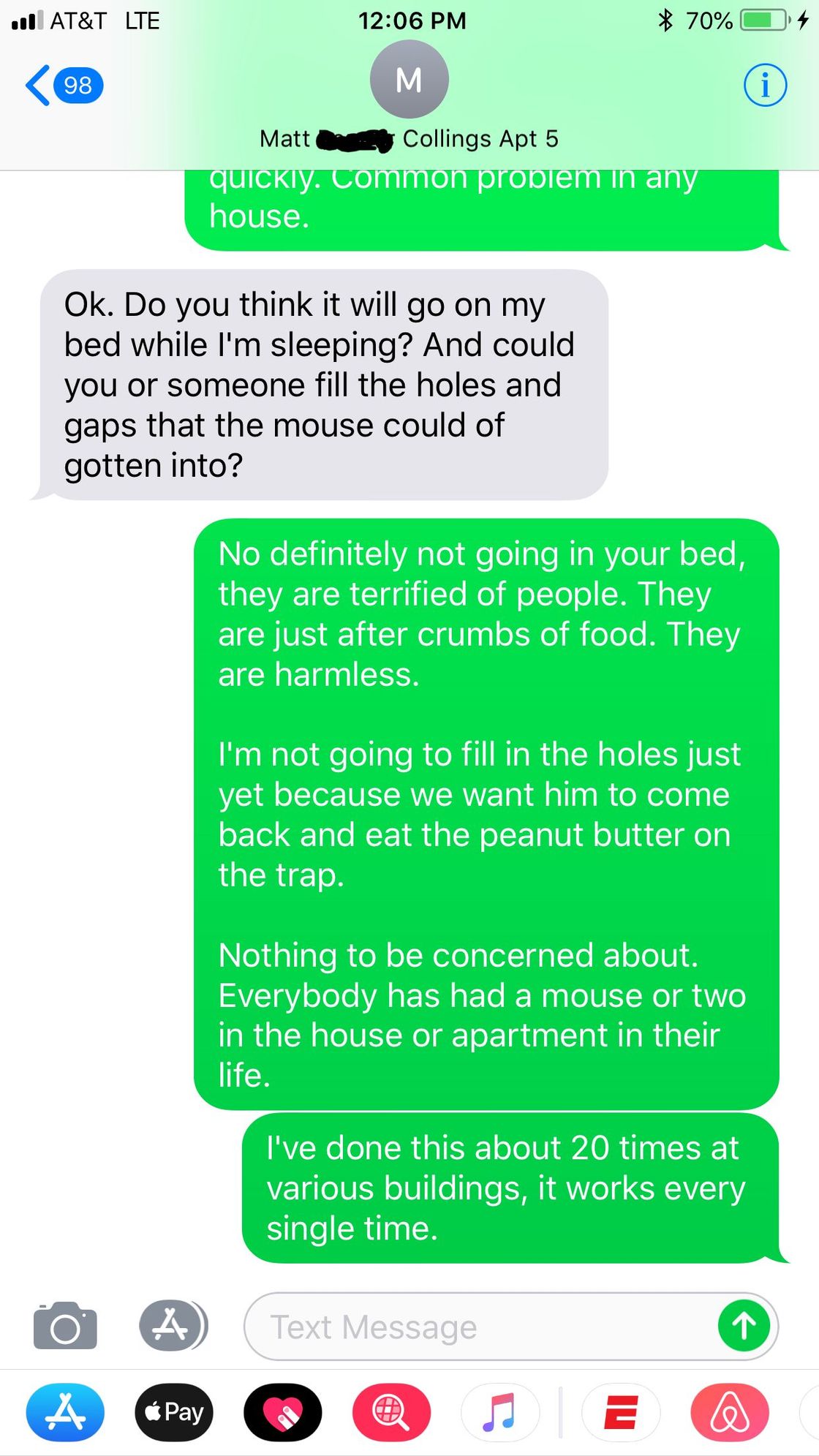This screenshot has width=819, height=1456.
Task: Open the camera to attach a photo
Action: (x=65, y=1326)
